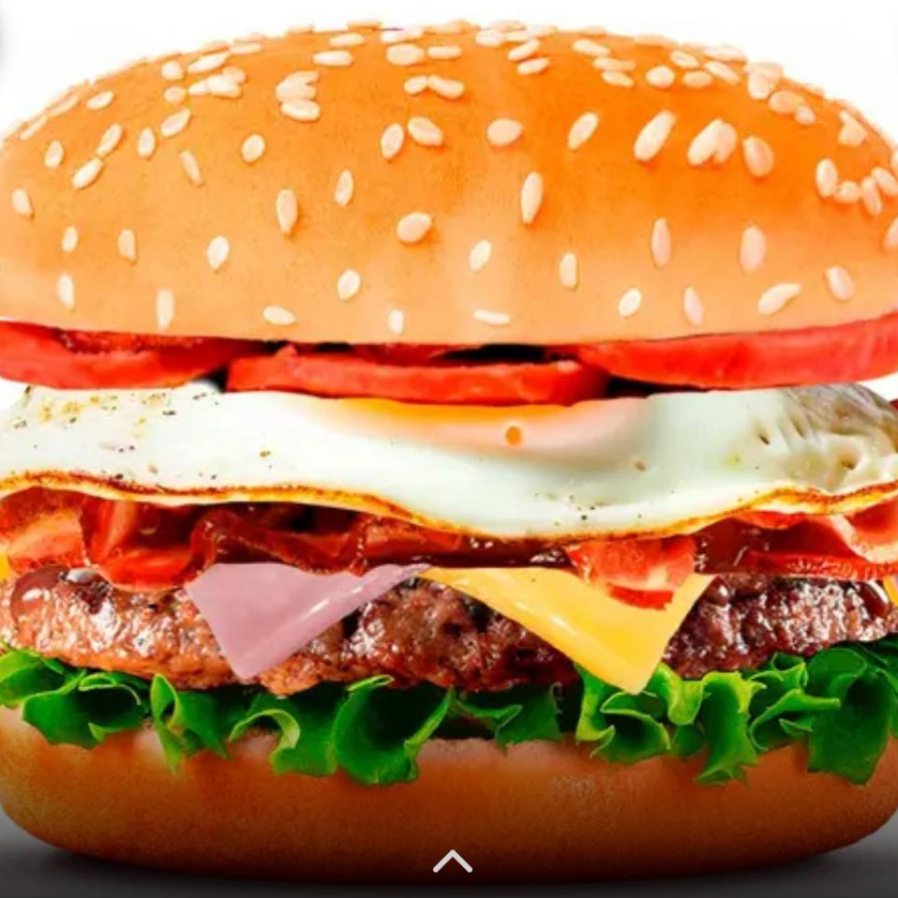Tap the up chevron to expand details
The image size is (898, 898).
[x=452, y=861]
